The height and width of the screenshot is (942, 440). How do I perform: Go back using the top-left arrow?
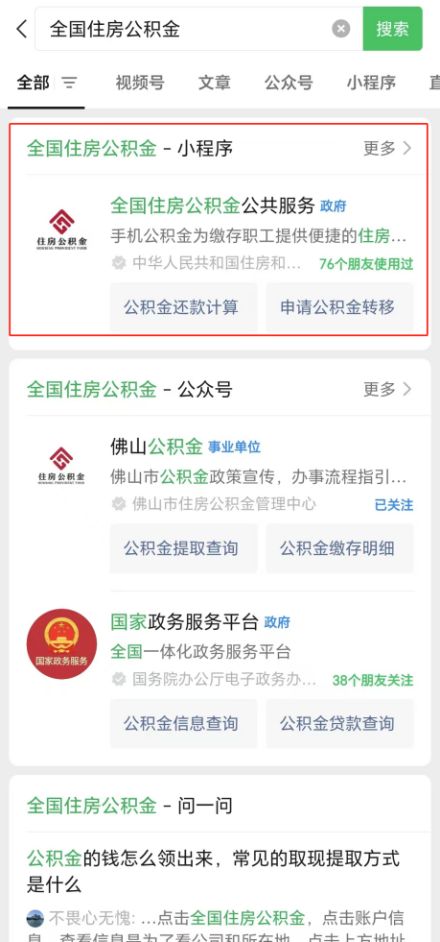[x=22, y=29]
